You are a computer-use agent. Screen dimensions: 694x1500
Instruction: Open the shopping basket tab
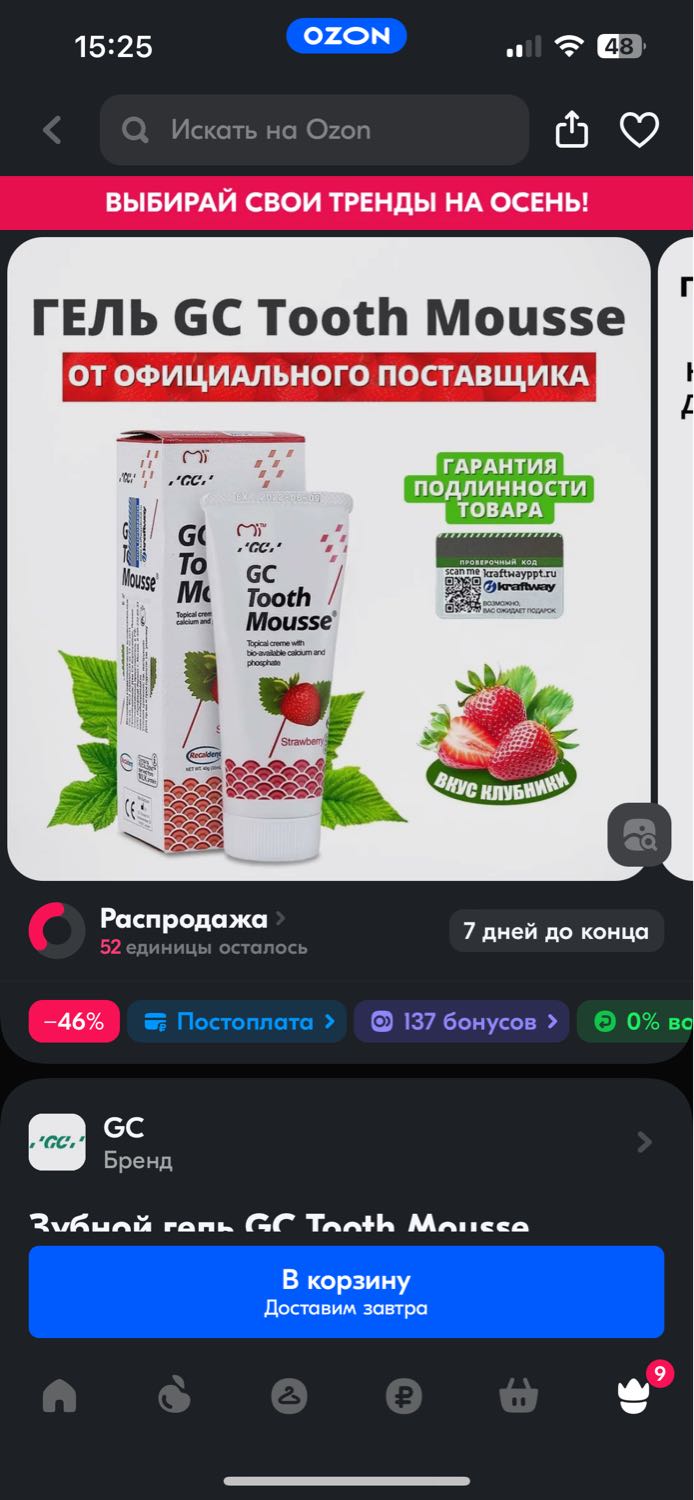coord(519,1396)
